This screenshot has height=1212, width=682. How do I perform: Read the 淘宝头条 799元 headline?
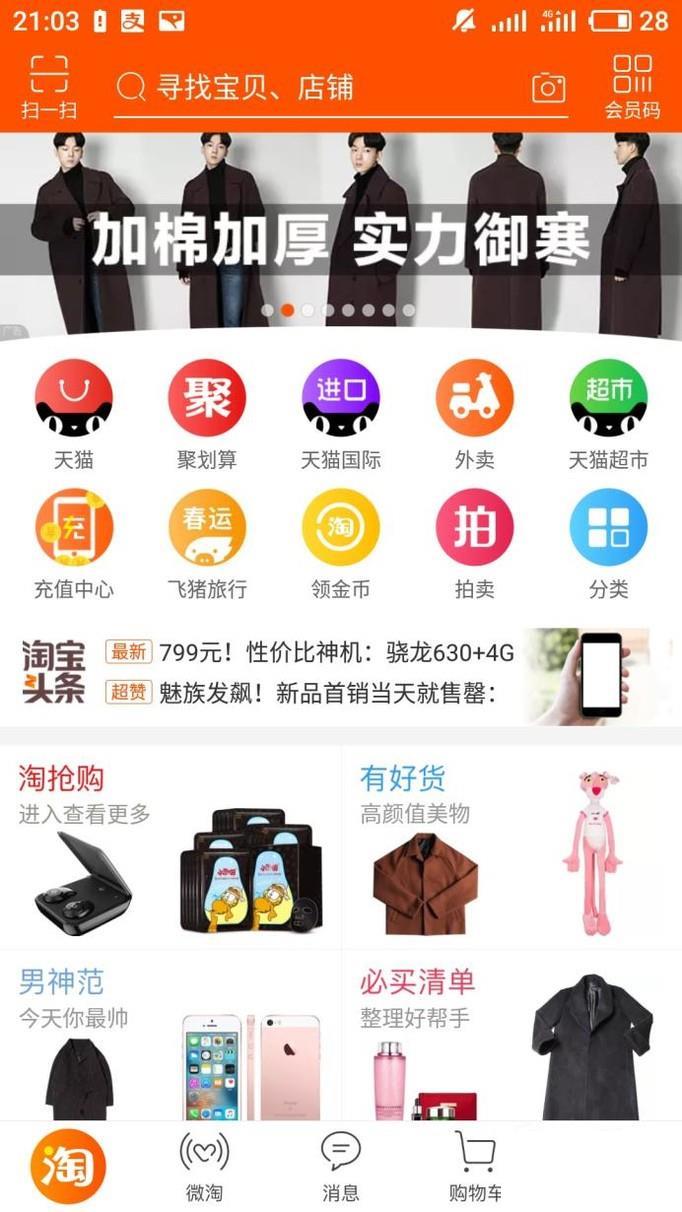[336, 654]
